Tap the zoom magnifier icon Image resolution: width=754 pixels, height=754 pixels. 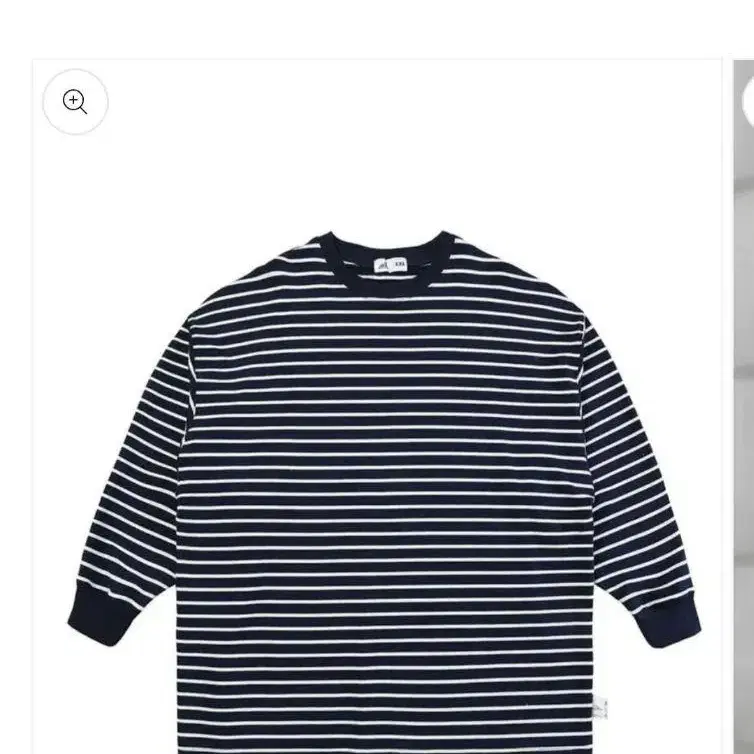point(75,101)
